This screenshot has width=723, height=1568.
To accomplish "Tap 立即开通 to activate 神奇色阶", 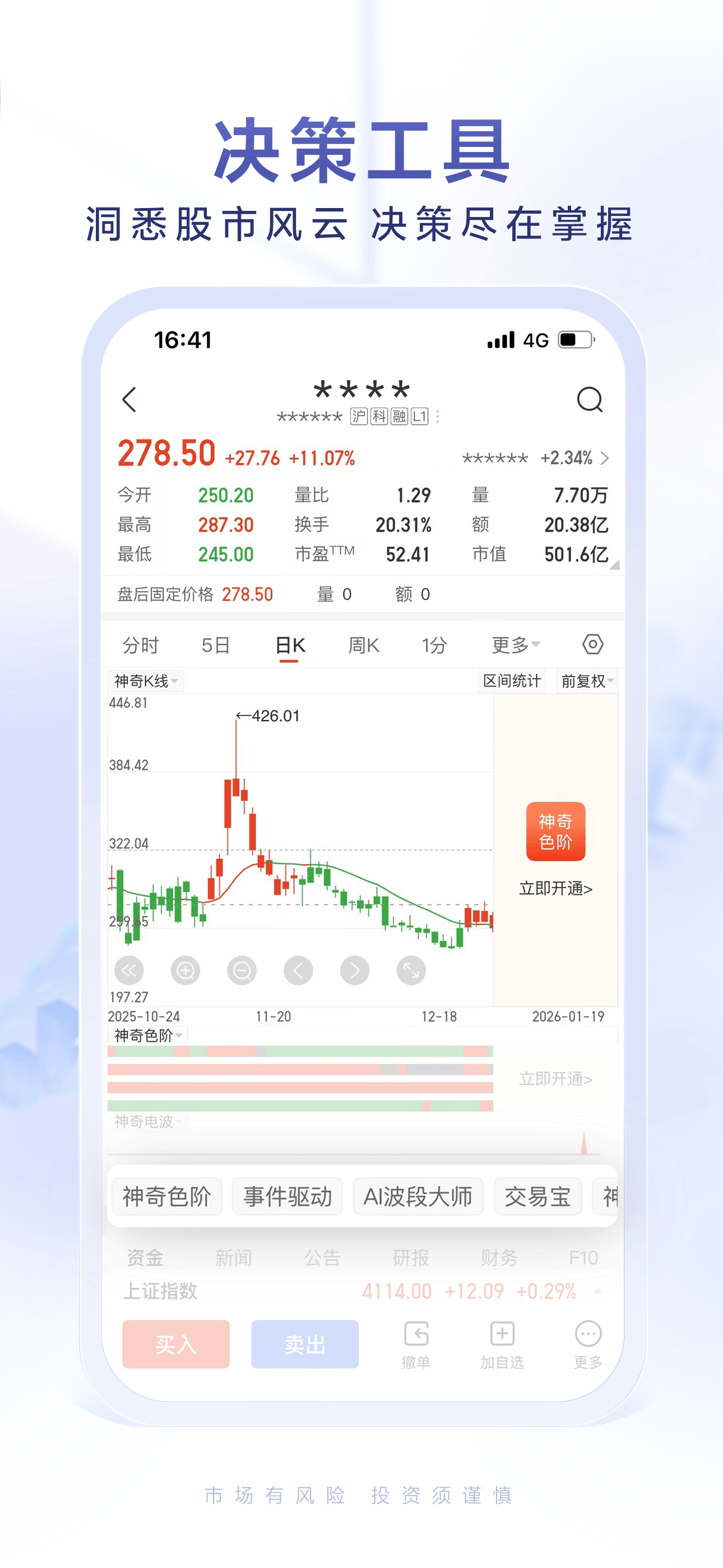I will (x=554, y=888).
